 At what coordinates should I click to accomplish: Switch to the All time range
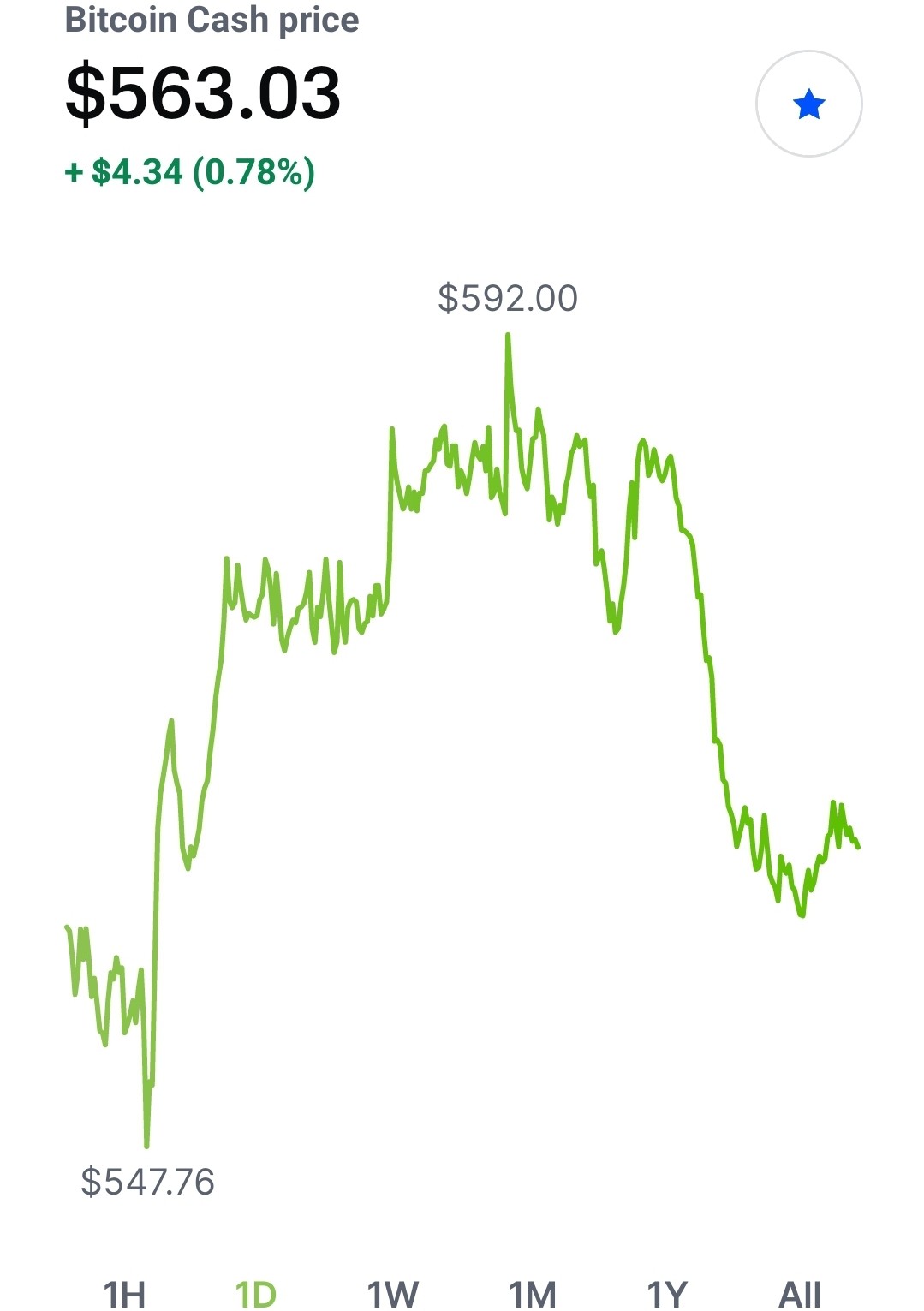point(800,1294)
